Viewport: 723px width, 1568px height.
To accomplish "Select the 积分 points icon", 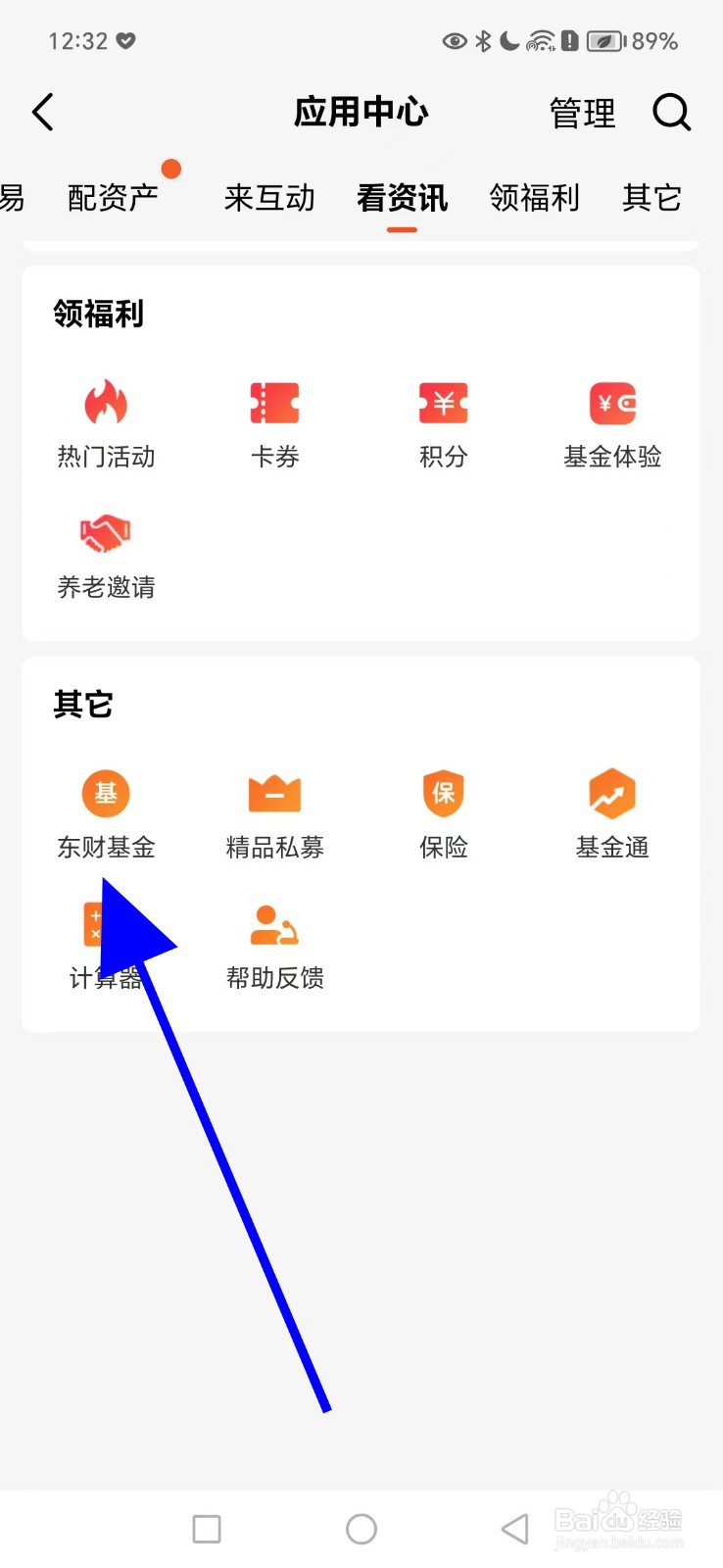I will point(443,421).
